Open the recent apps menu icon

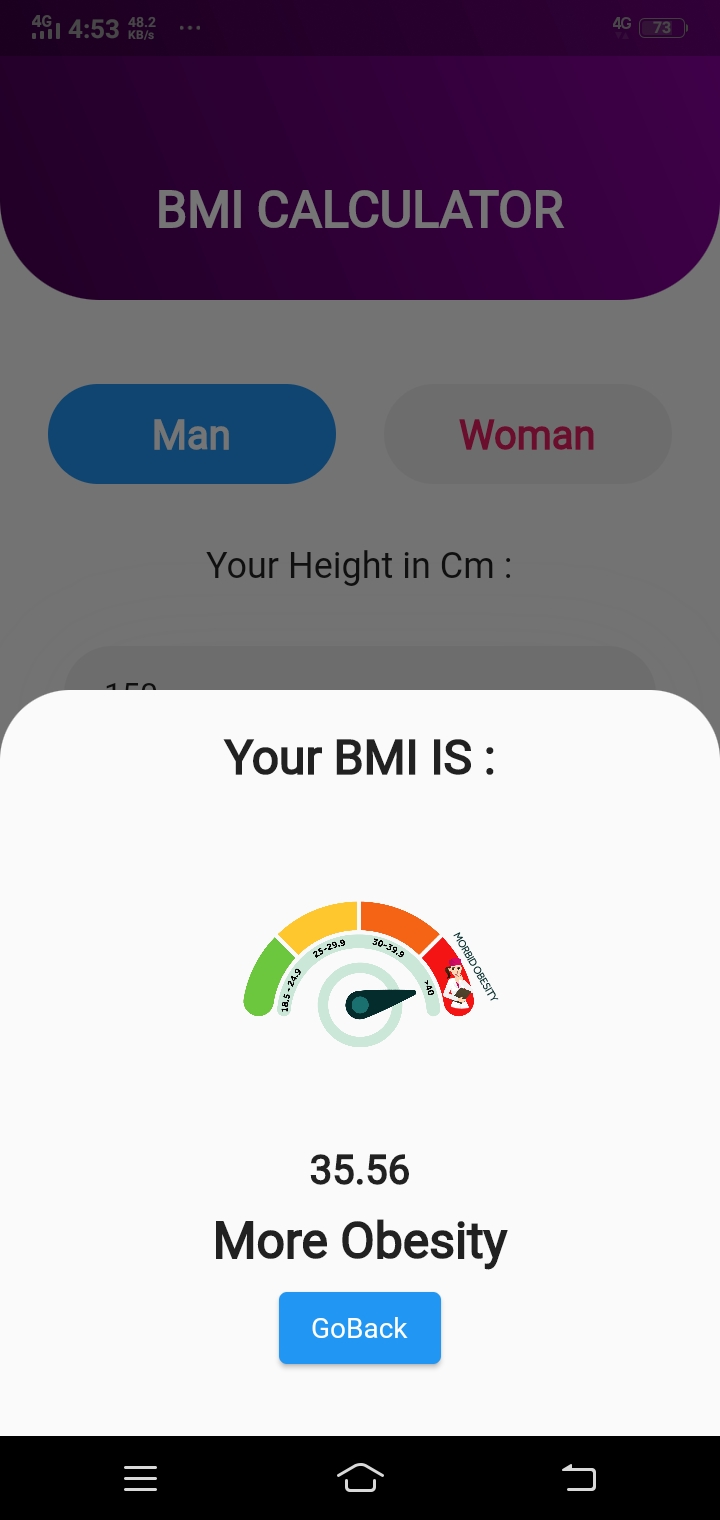(x=140, y=1478)
